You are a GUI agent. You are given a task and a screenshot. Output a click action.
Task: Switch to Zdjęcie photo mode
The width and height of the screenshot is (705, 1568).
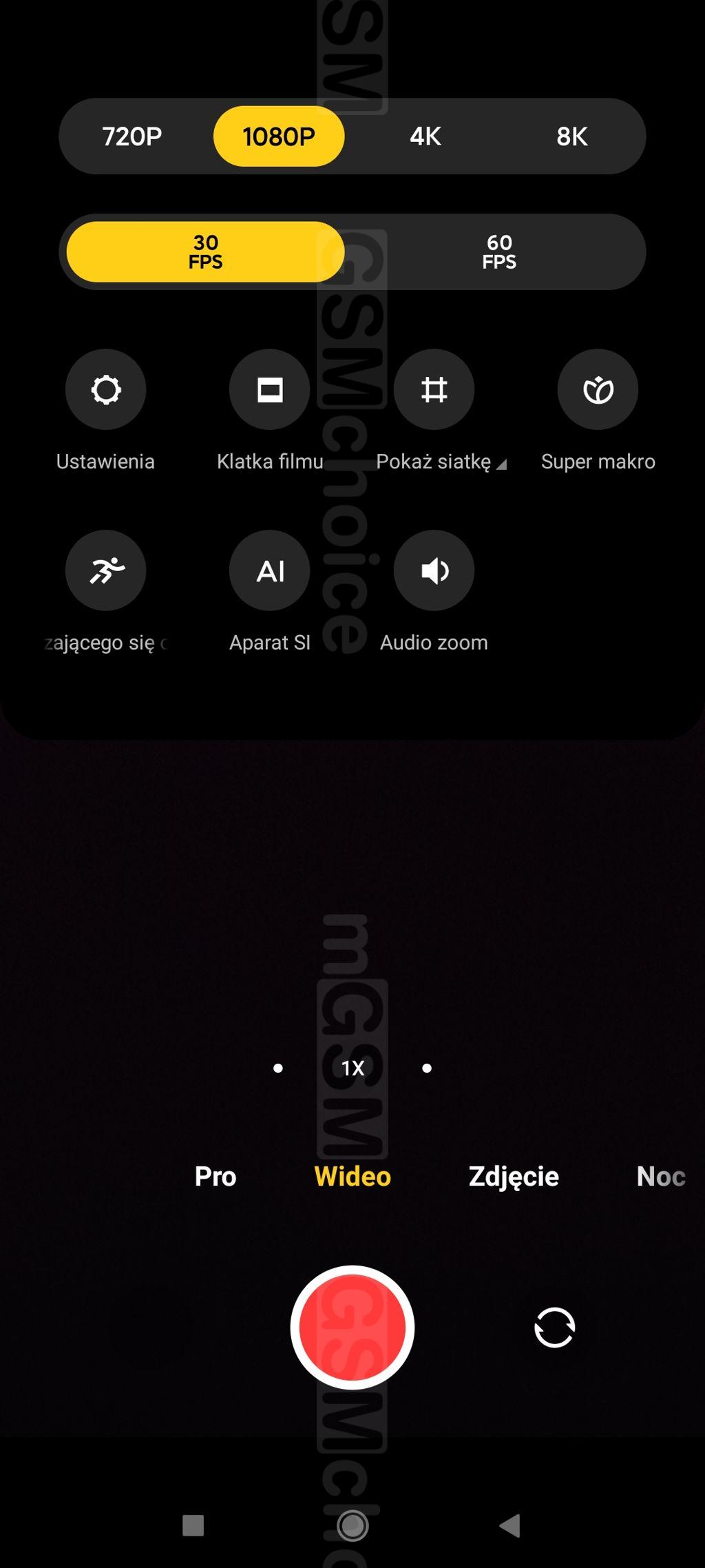(514, 1177)
